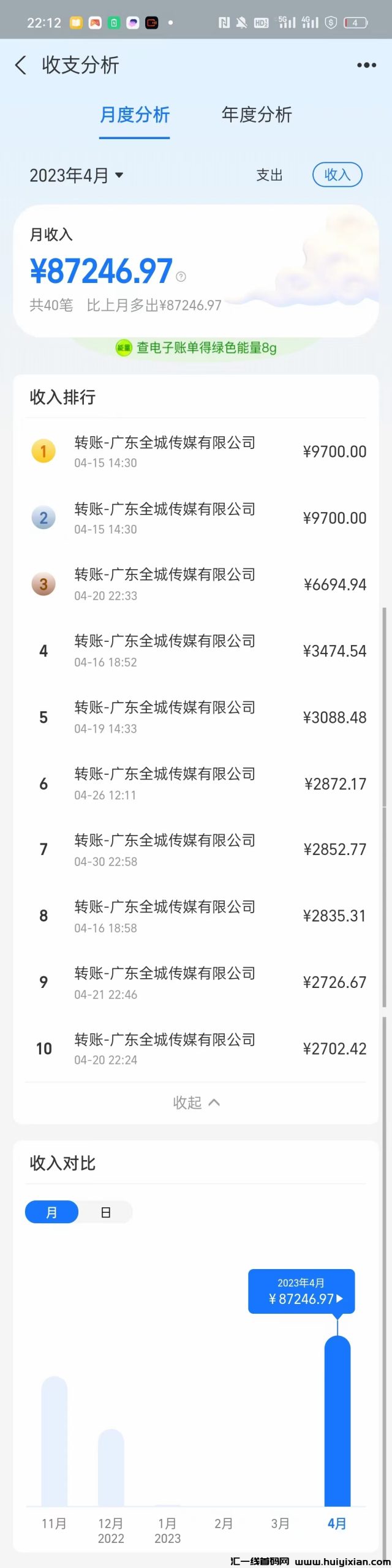Open rank 4 transfer of ¥3474.54
This screenshot has width=392, height=1568.
click(x=196, y=650)
